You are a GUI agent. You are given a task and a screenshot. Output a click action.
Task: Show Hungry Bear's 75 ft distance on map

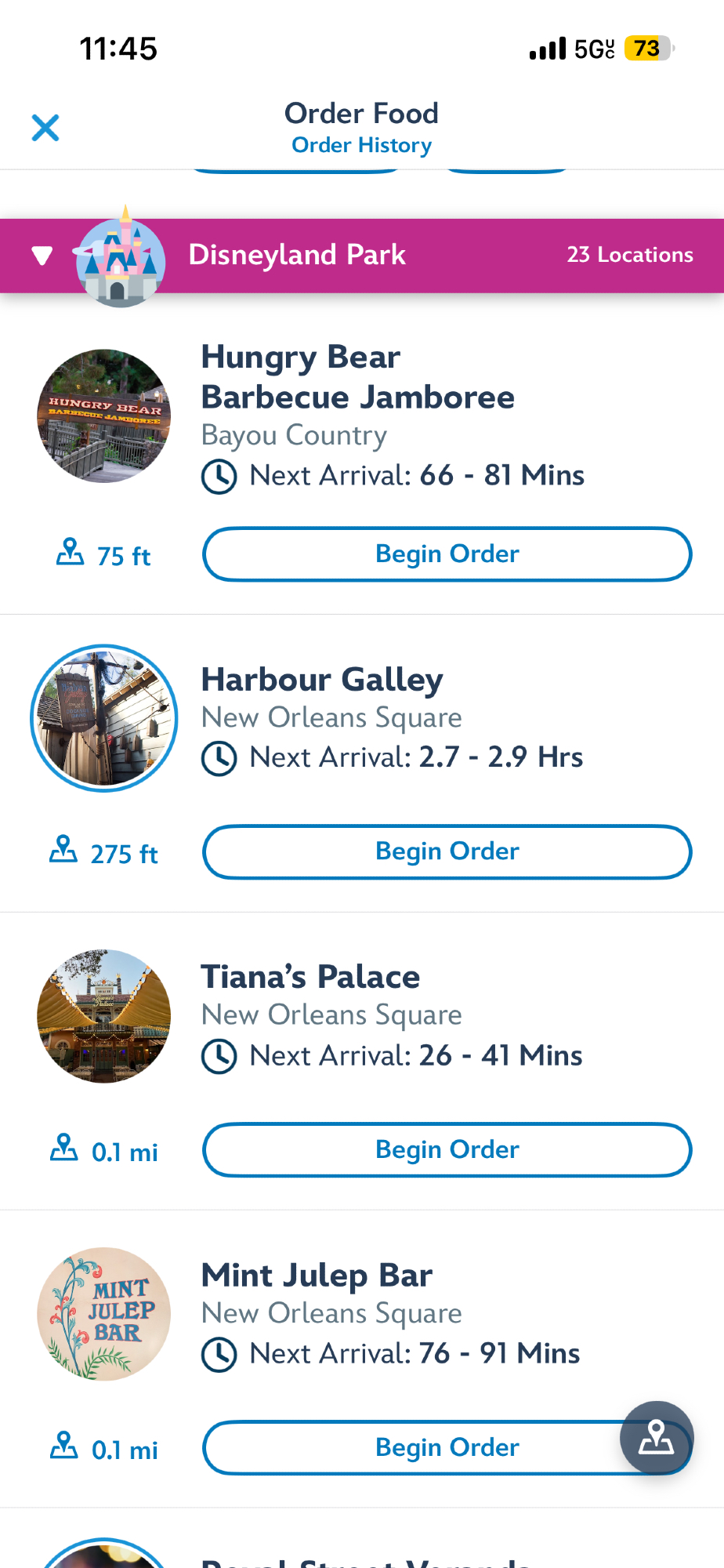(x=104, y=555)
